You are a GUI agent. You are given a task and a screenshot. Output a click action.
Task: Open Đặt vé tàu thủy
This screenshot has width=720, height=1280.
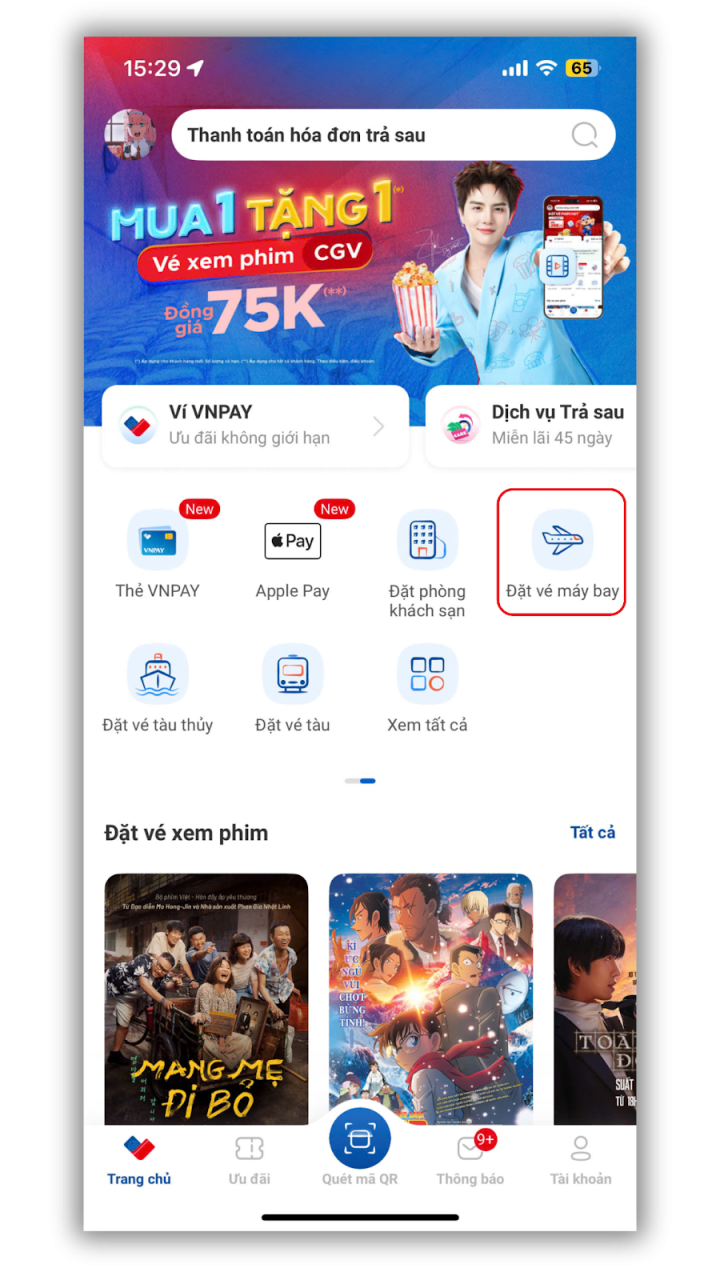[158, 688]
